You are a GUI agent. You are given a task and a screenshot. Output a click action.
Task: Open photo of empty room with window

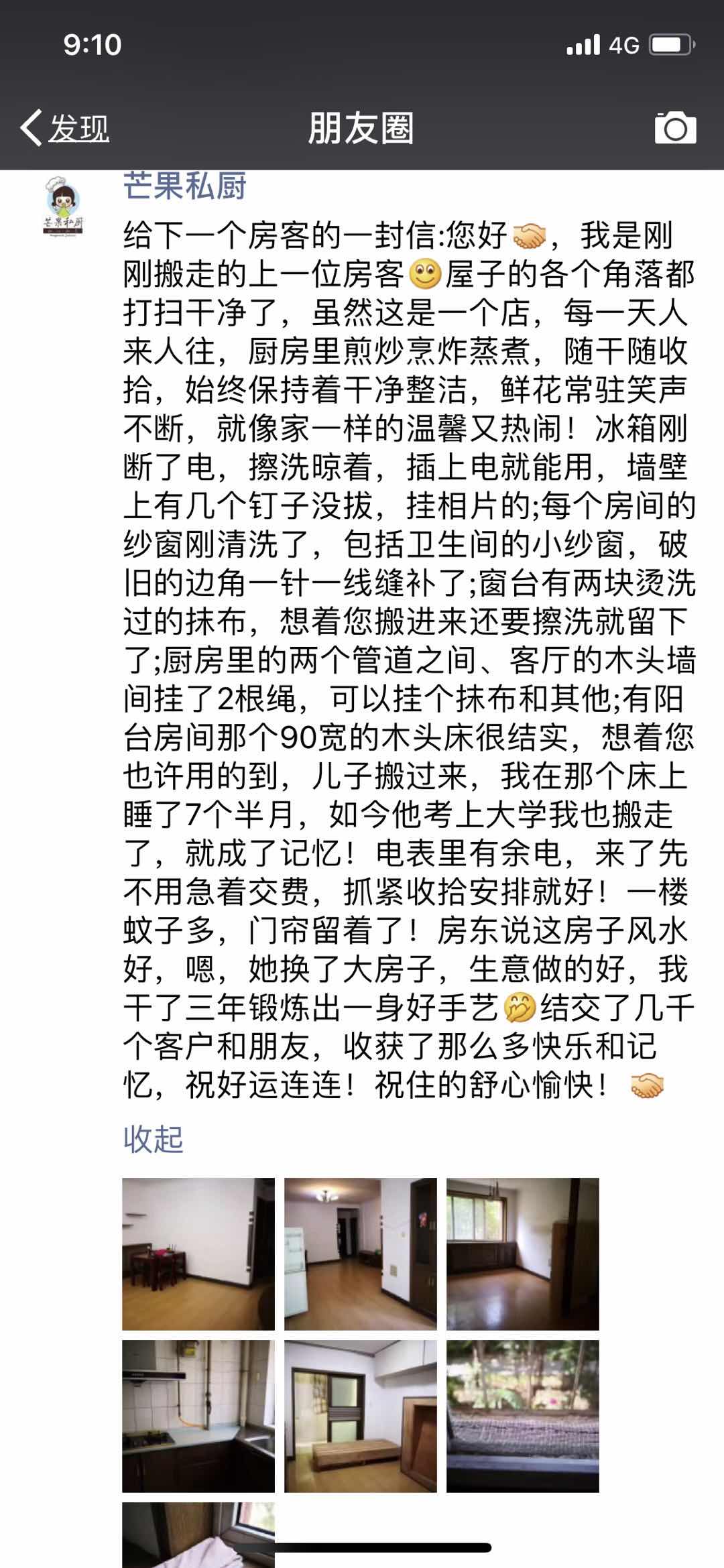pos(523,1254)
